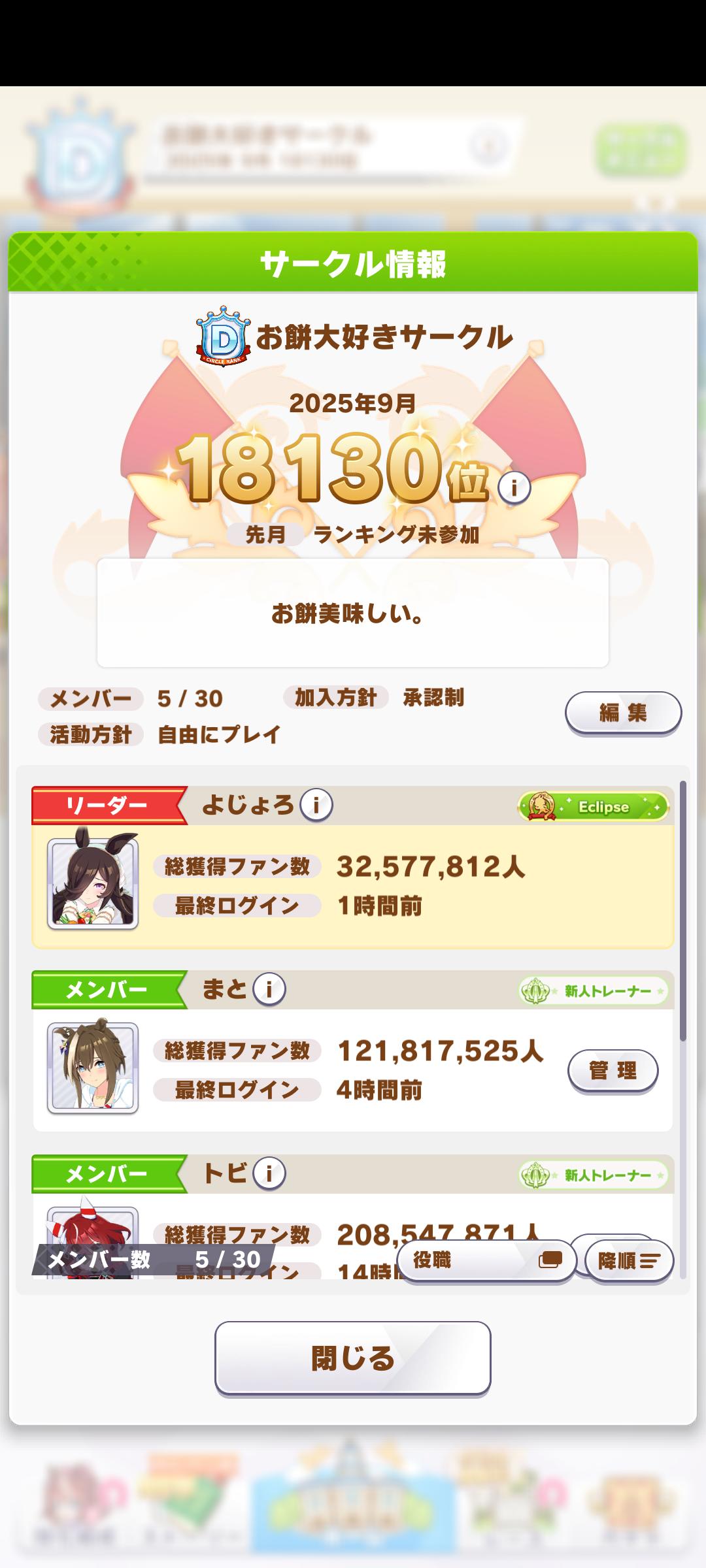The height and width of the screenshot is (1568, 706).
Task: Open 管理 for member まと
Action: [x=613, y=1070]
